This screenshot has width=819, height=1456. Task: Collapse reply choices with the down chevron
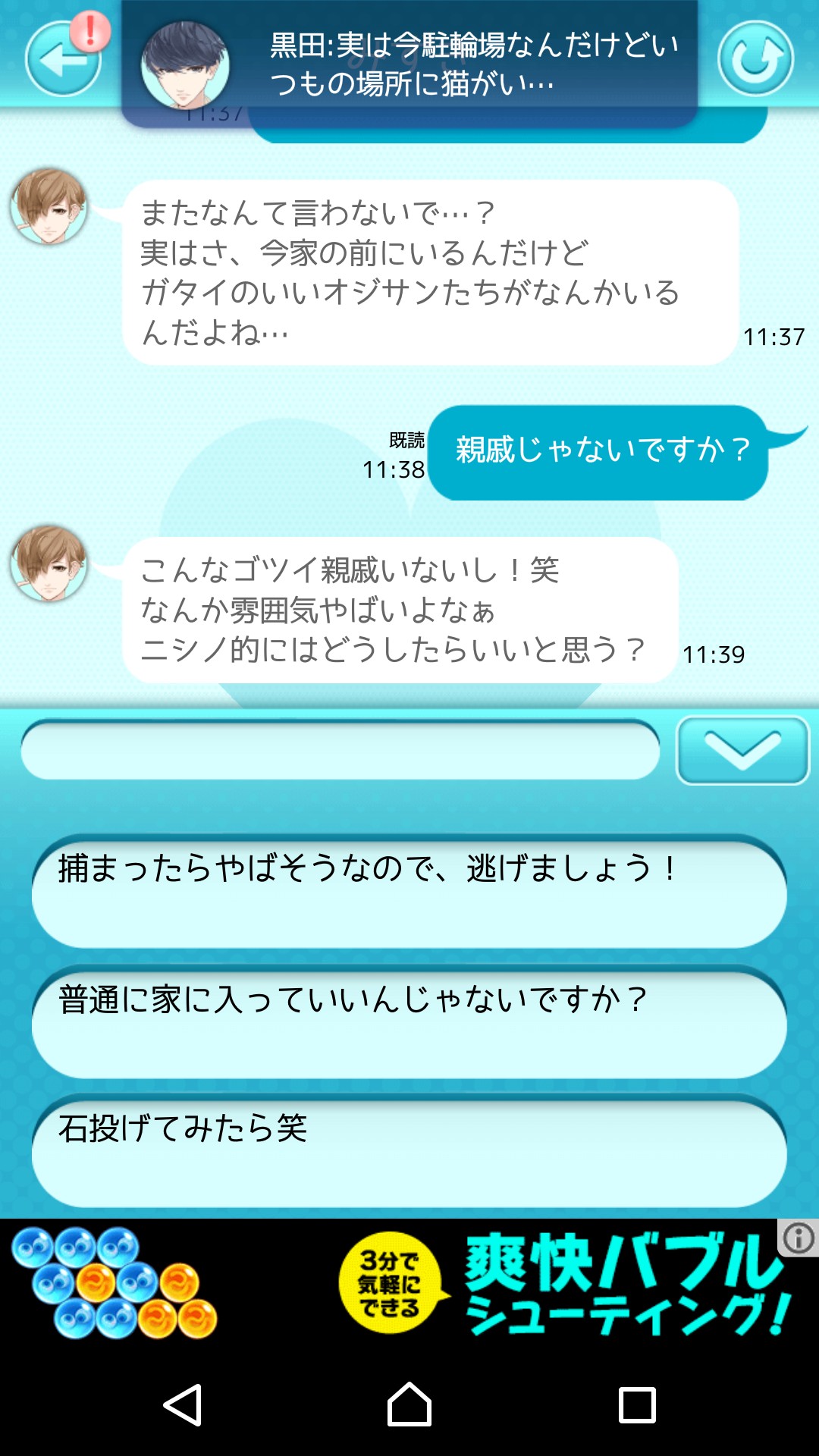pos(742,750)
